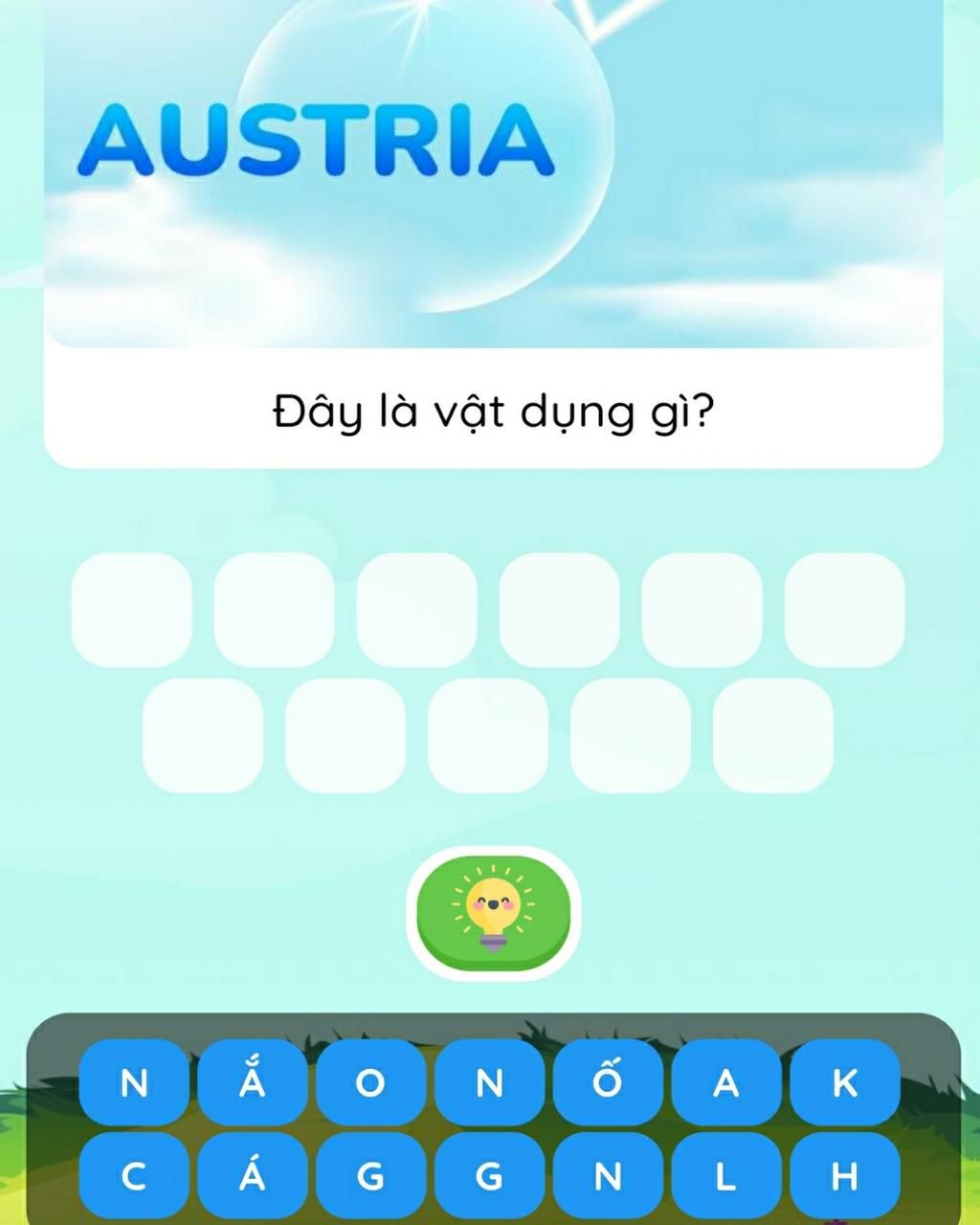Image resolution: width=980 pixels, height=1225 pixels.
Task: Choose the letter Ố tile
Action: tap(608, 1082)
